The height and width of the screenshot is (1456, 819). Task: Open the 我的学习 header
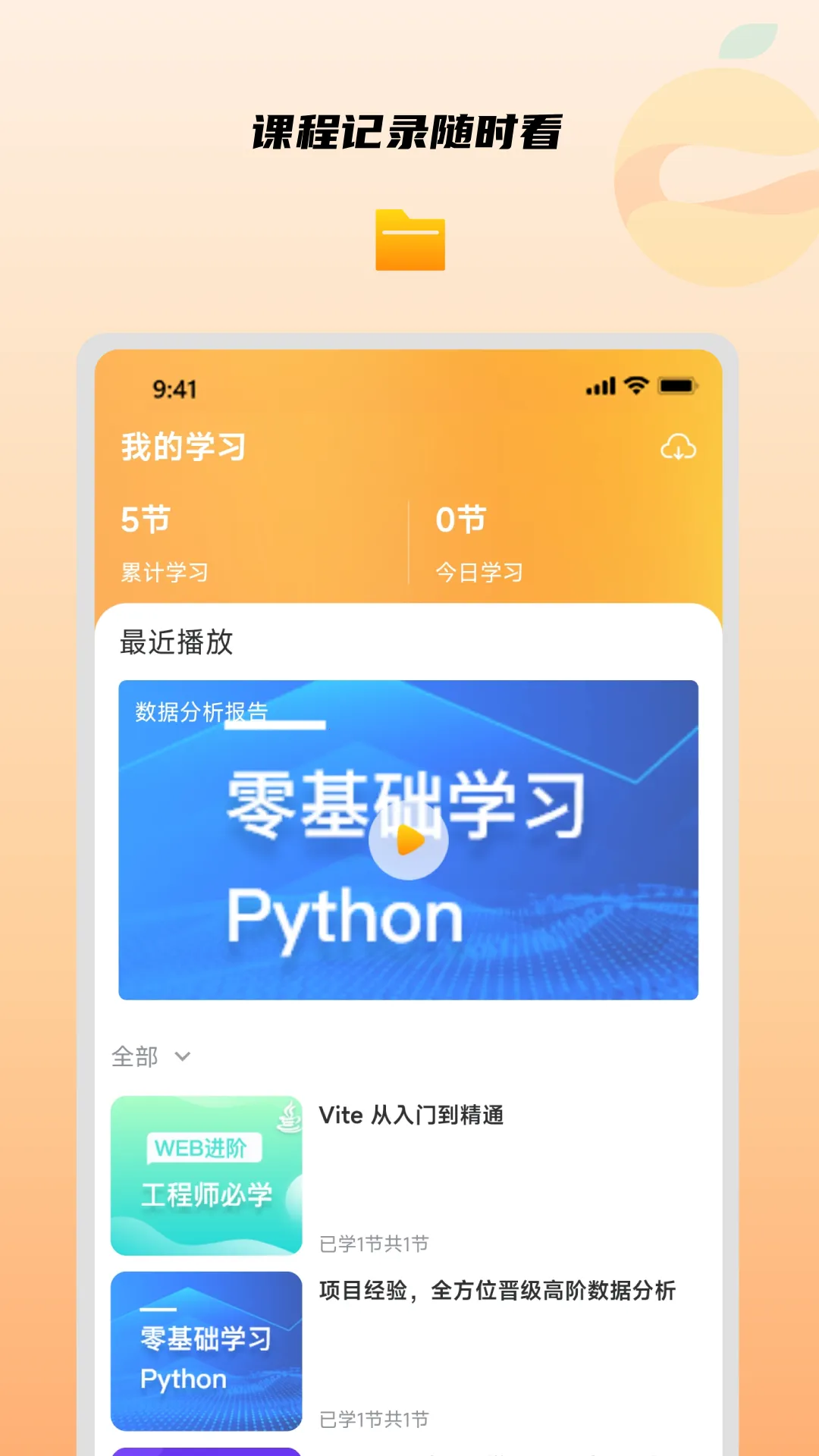click(182, 447)
